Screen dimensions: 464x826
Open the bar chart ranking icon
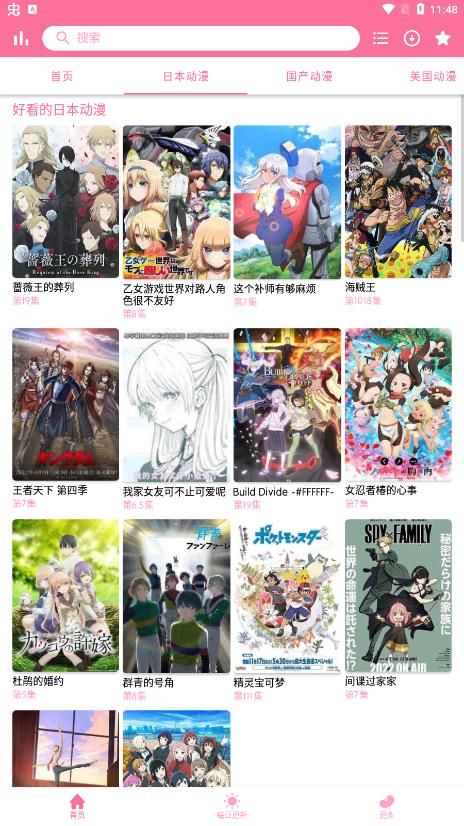tap(21, 38)
